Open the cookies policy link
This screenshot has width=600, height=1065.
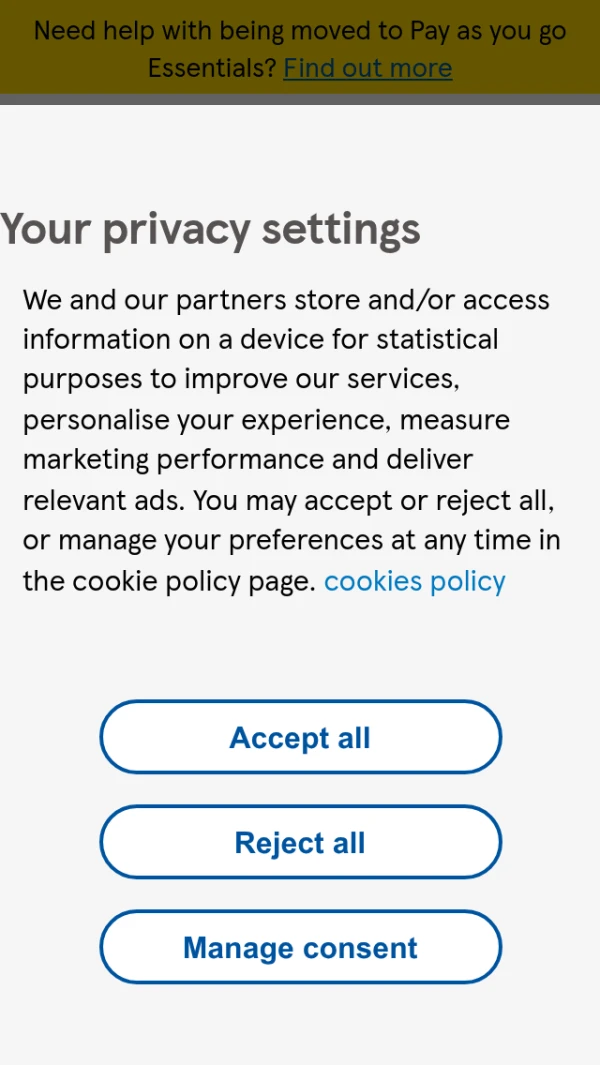click(414, 581)
